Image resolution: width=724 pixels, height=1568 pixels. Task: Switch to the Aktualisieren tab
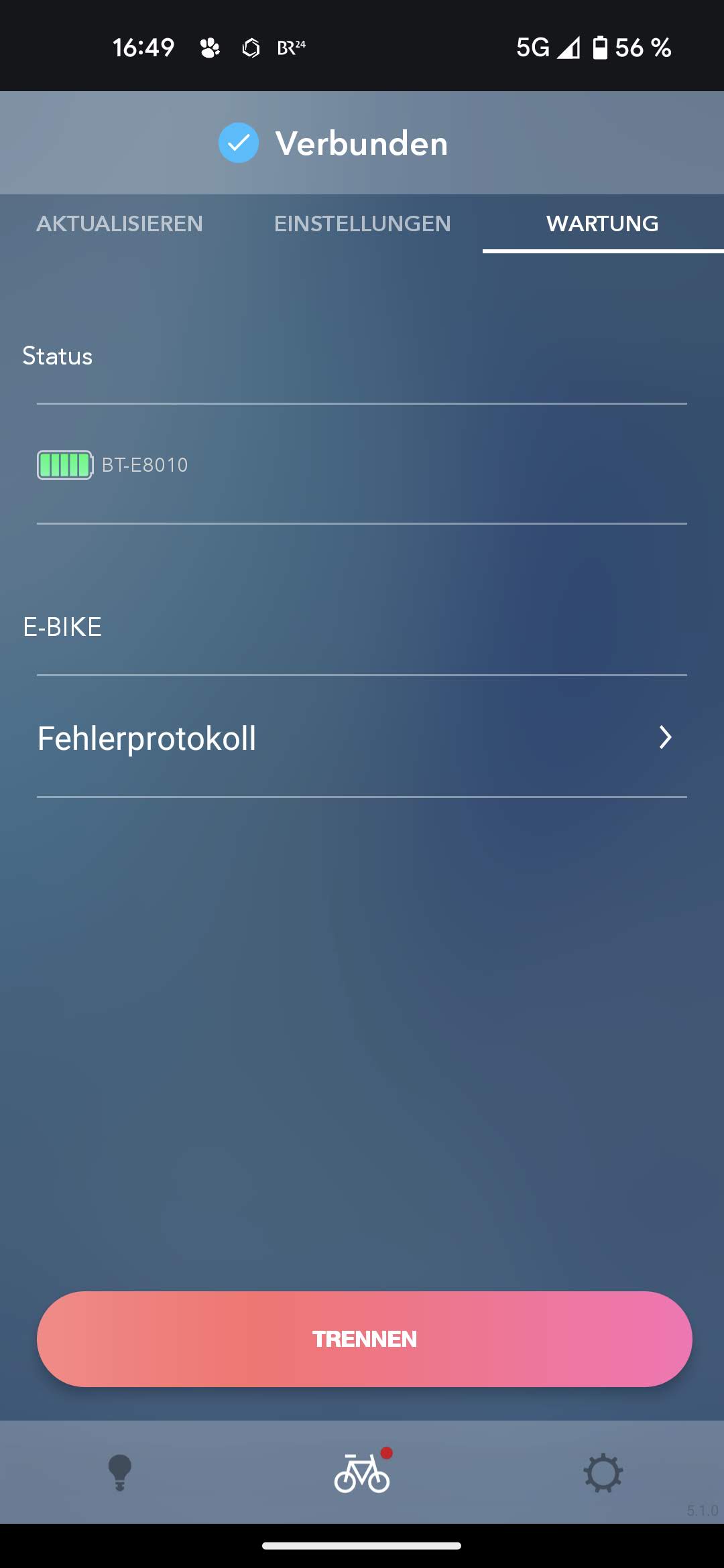point(120,224)
